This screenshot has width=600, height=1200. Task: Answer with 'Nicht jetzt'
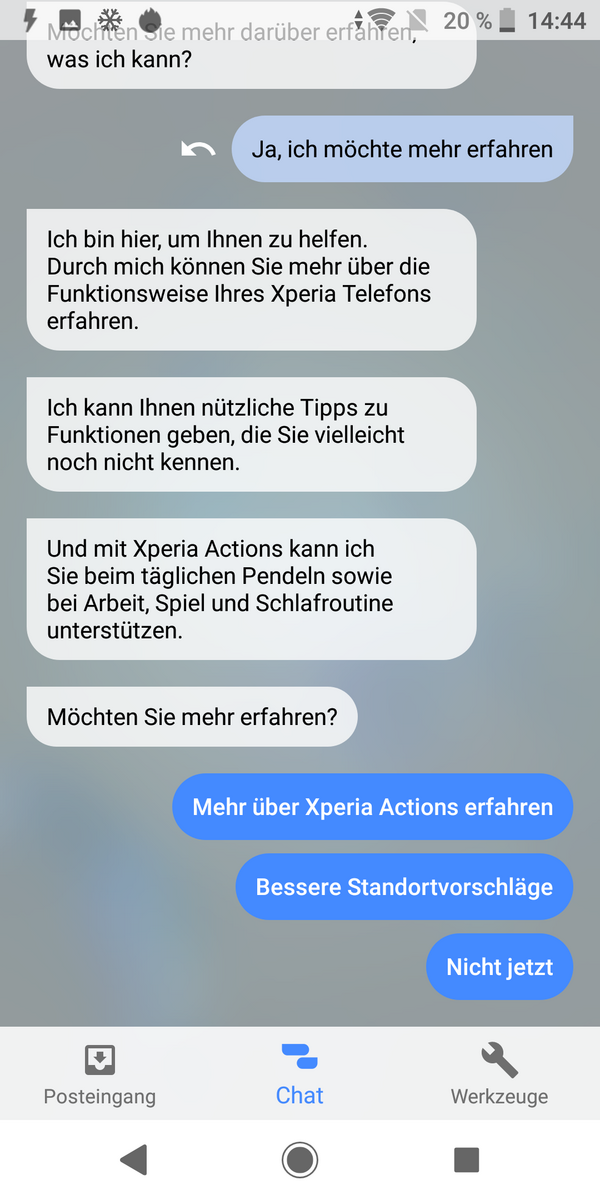499,967
